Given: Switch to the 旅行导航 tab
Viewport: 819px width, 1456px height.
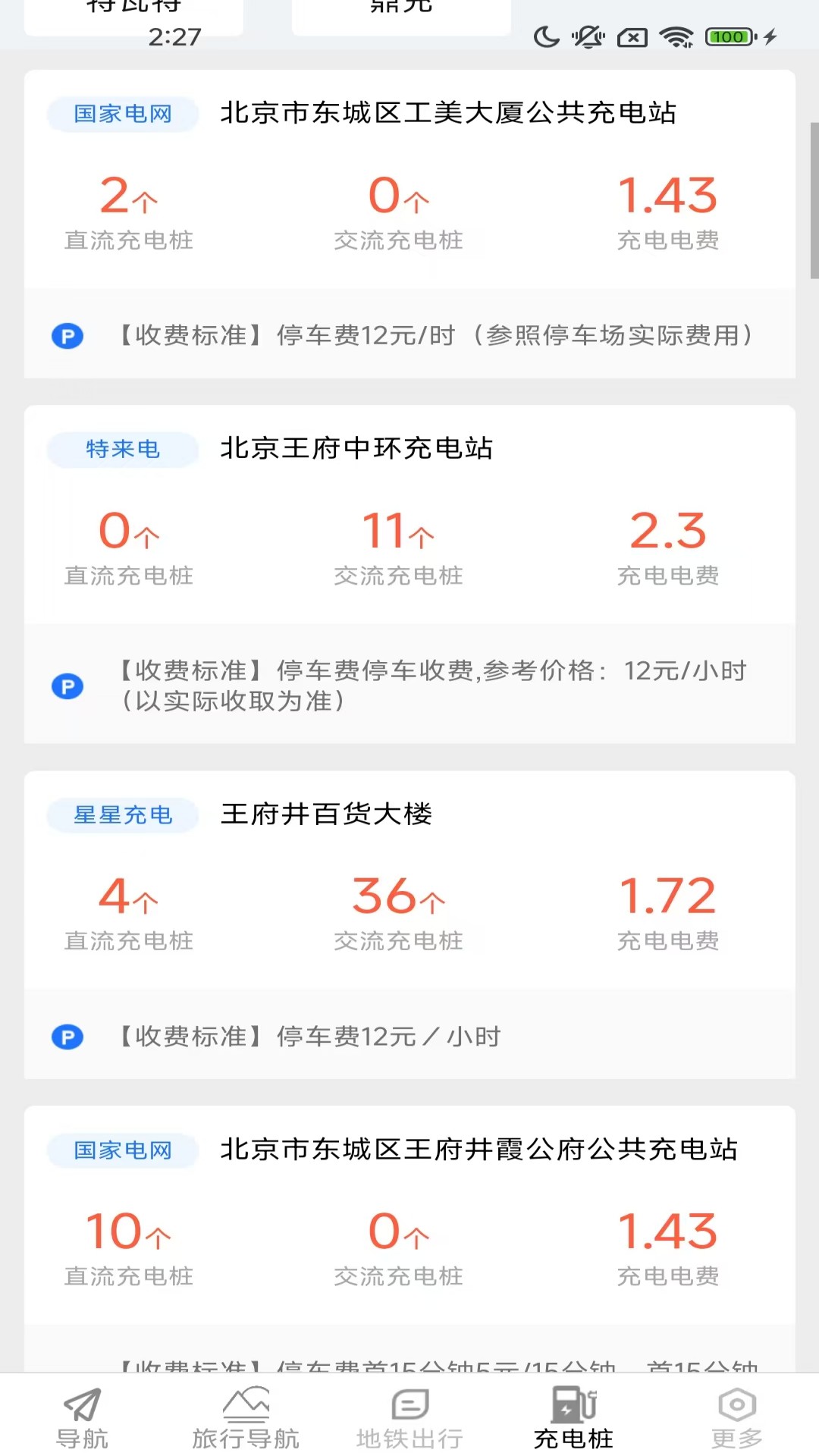Looking at the screenshot, I should [246, 1417].
